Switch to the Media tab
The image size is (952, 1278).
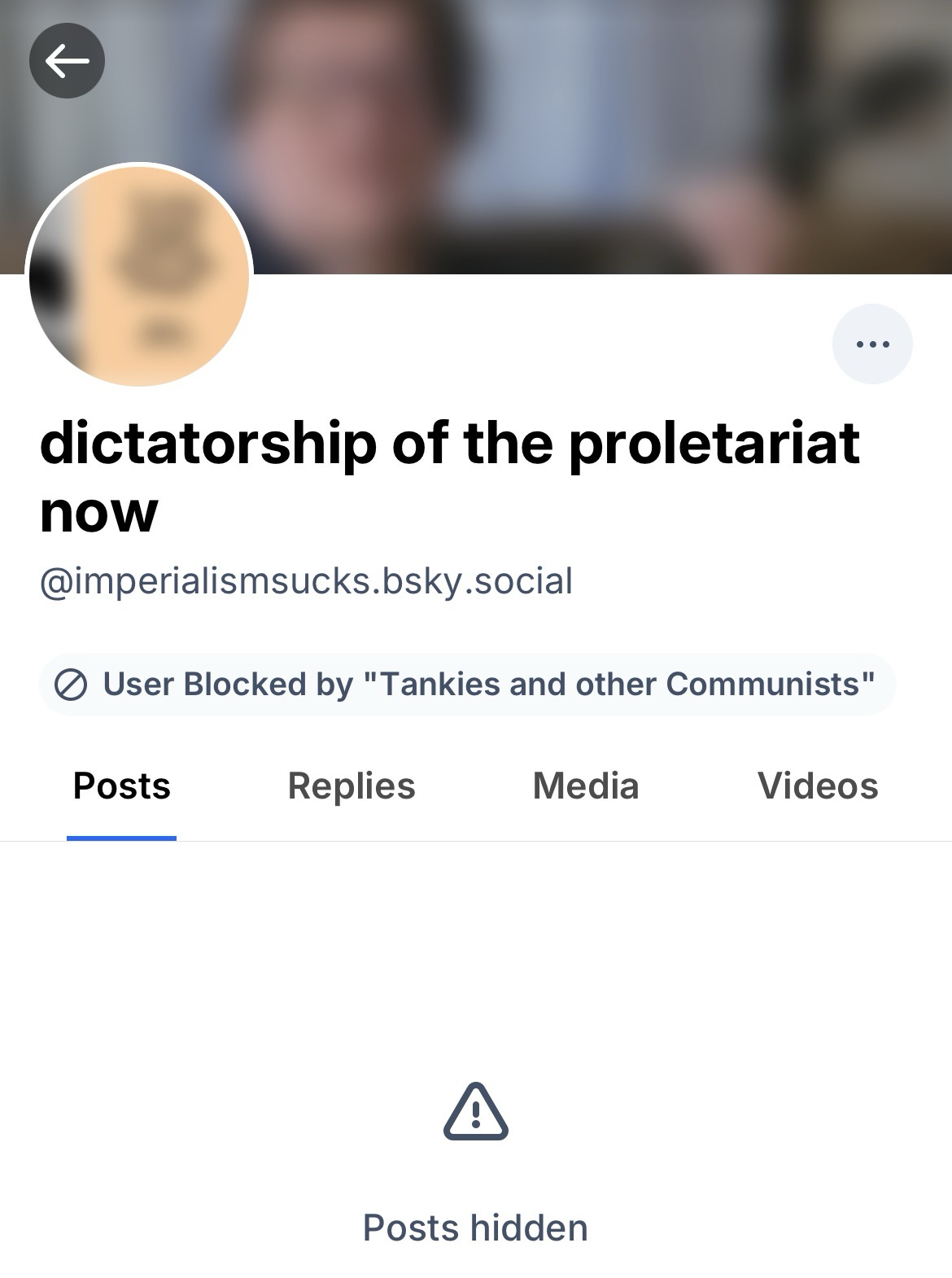[x=586, y=786]
